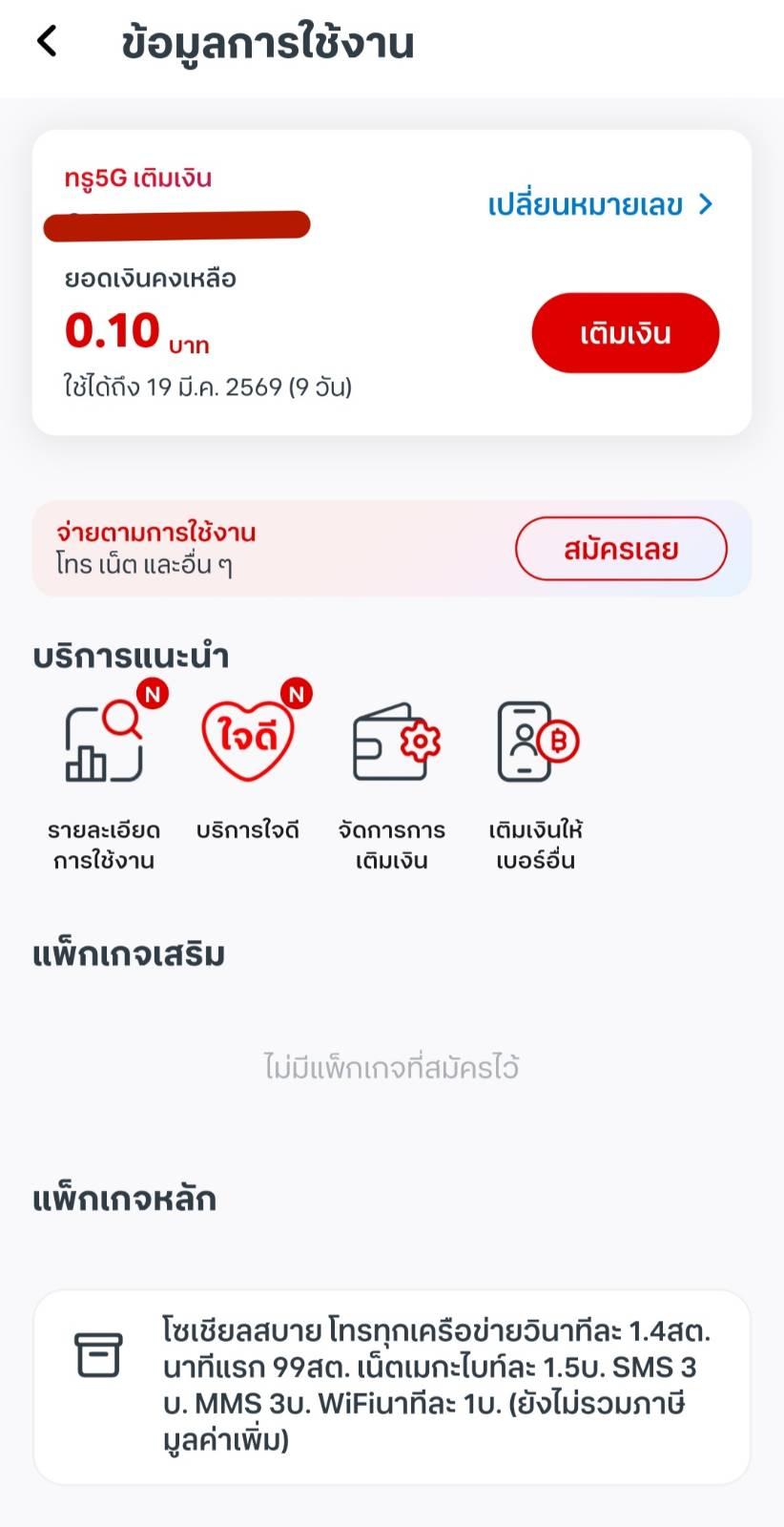Tap สมัครเลย to apply for pay-per-use
The image size is (784, 1527).
click(x=621, y=549)
